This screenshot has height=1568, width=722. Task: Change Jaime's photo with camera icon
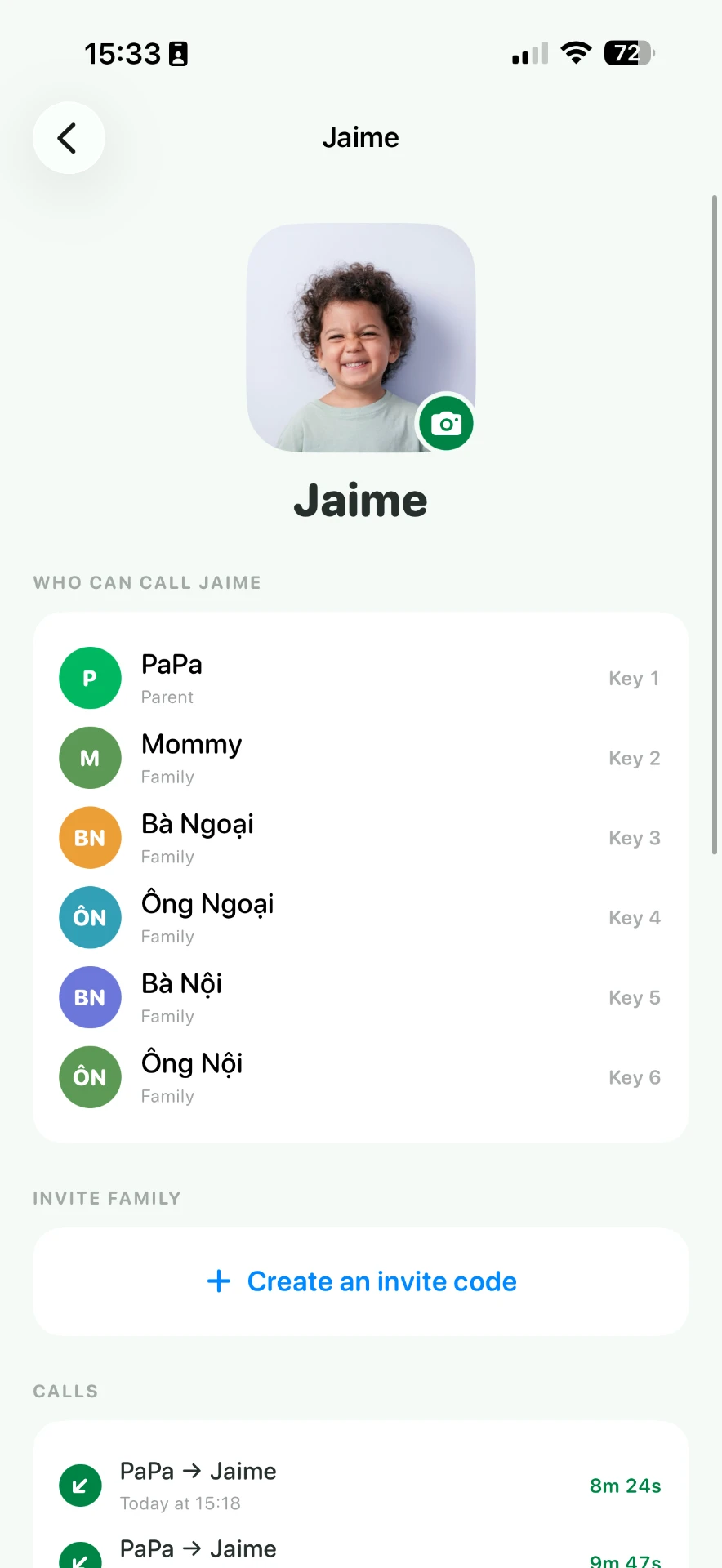click(446, 423)
